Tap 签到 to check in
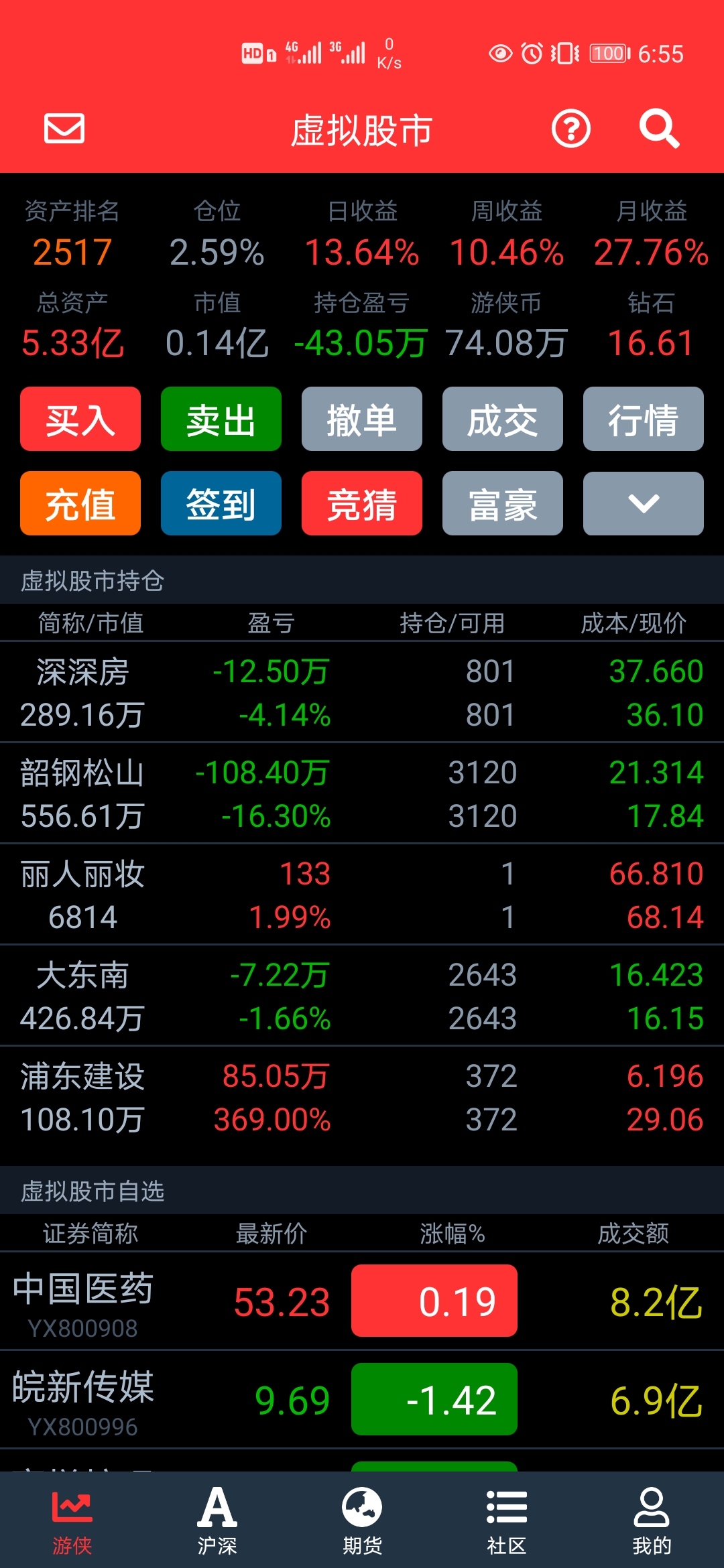The width and height of the screenshot is (724, 1568). pos(221,503)
